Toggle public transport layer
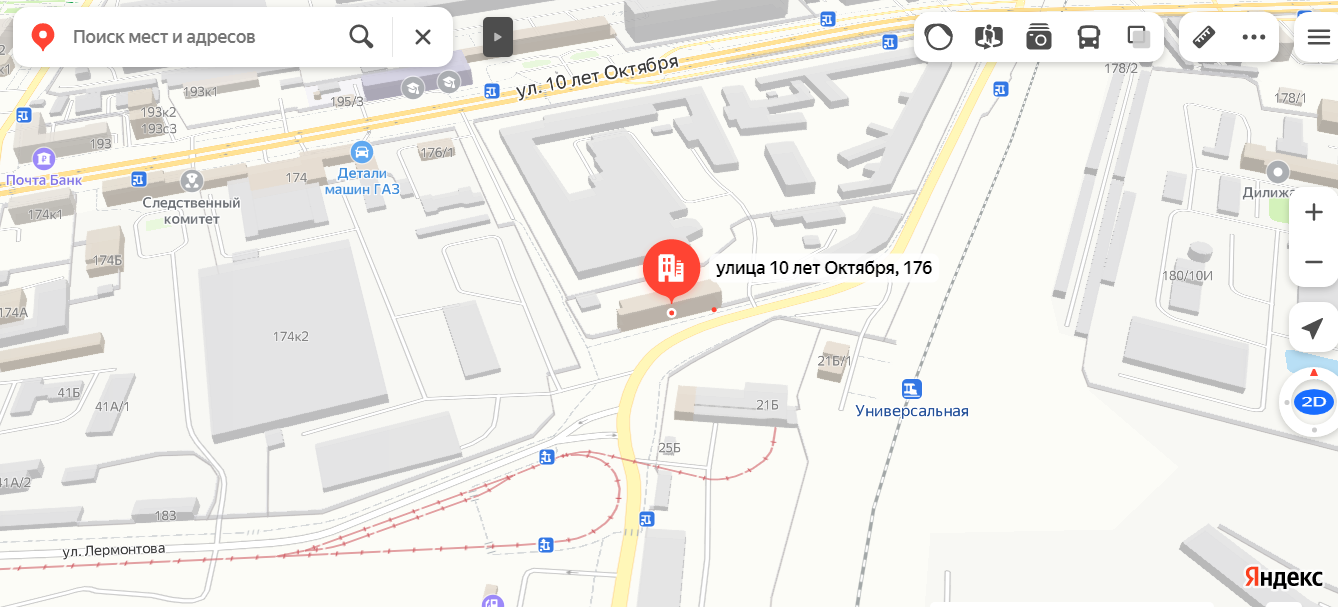The image size is (1338, 607). click(x=1089, y=37)
